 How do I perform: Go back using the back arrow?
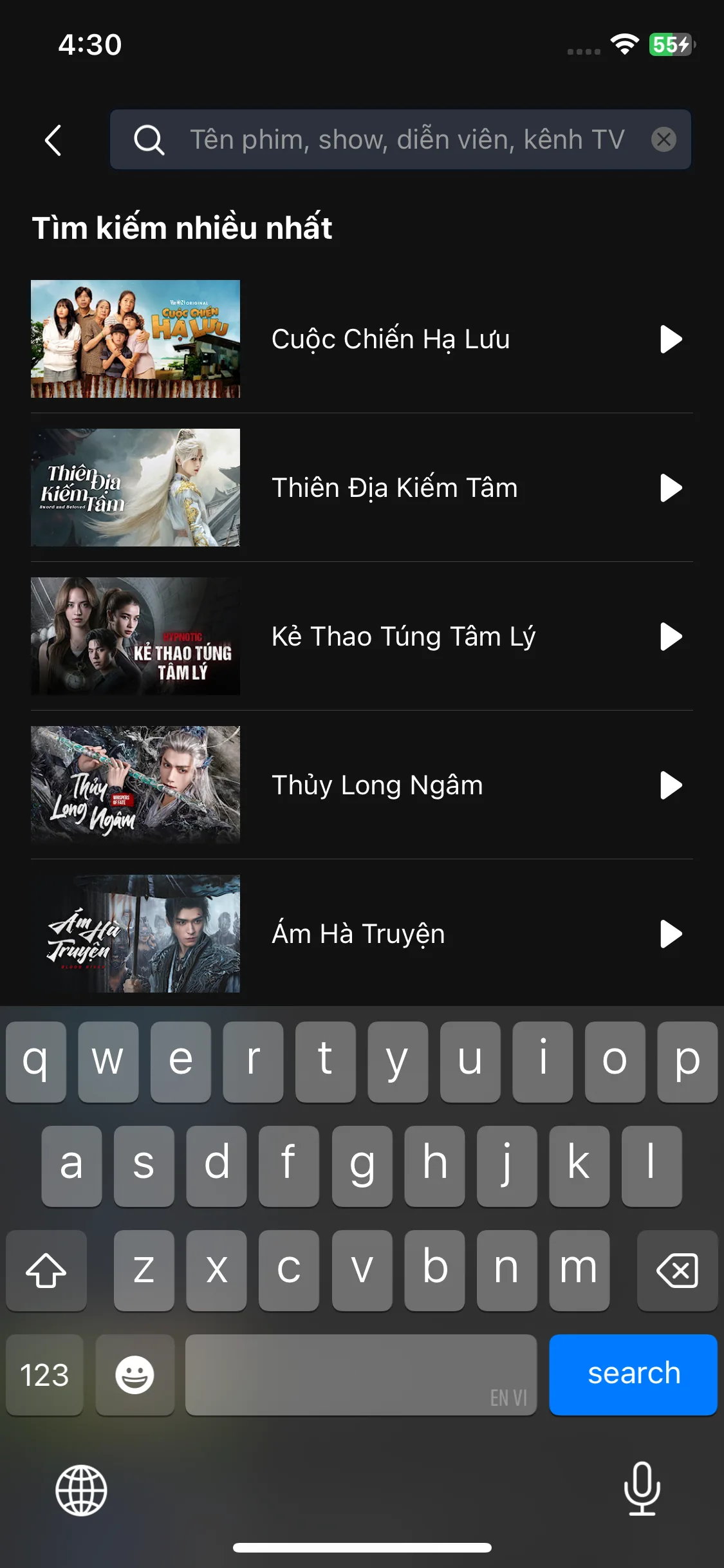[x=53, y=140]
